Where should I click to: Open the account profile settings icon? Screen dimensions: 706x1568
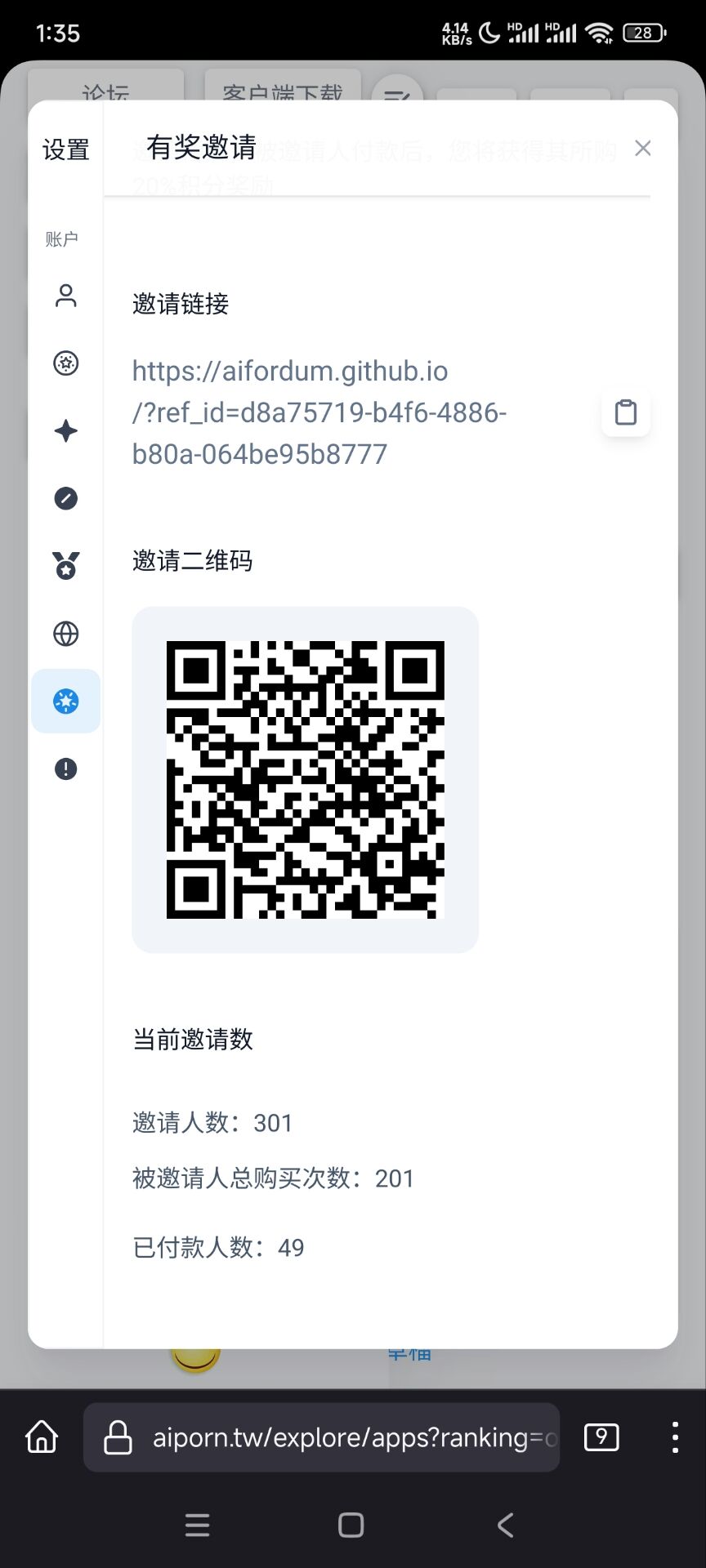pos(65,296)
